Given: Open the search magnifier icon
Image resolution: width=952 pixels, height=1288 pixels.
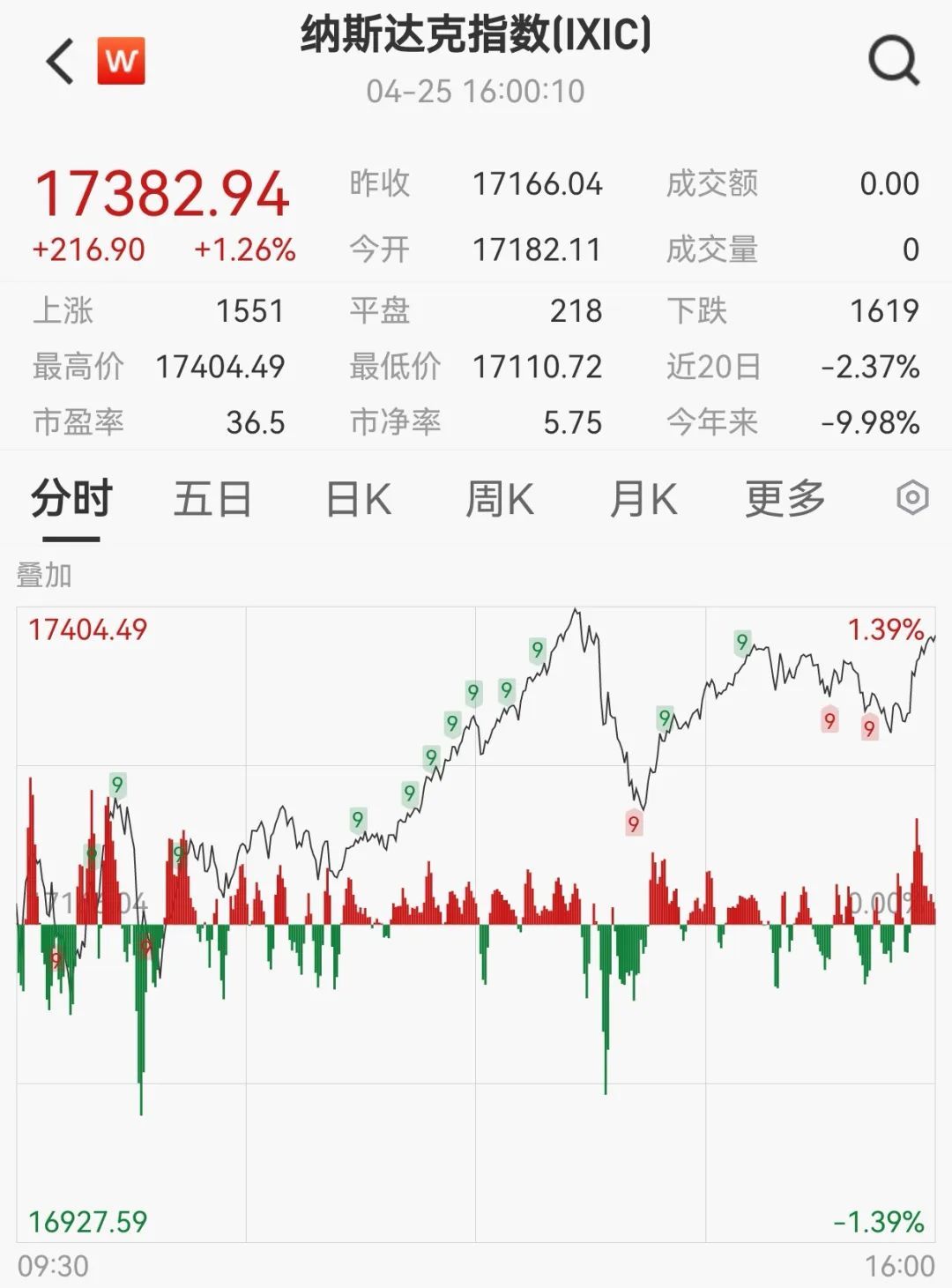Looking at the screenshot, I should [893, 61].
